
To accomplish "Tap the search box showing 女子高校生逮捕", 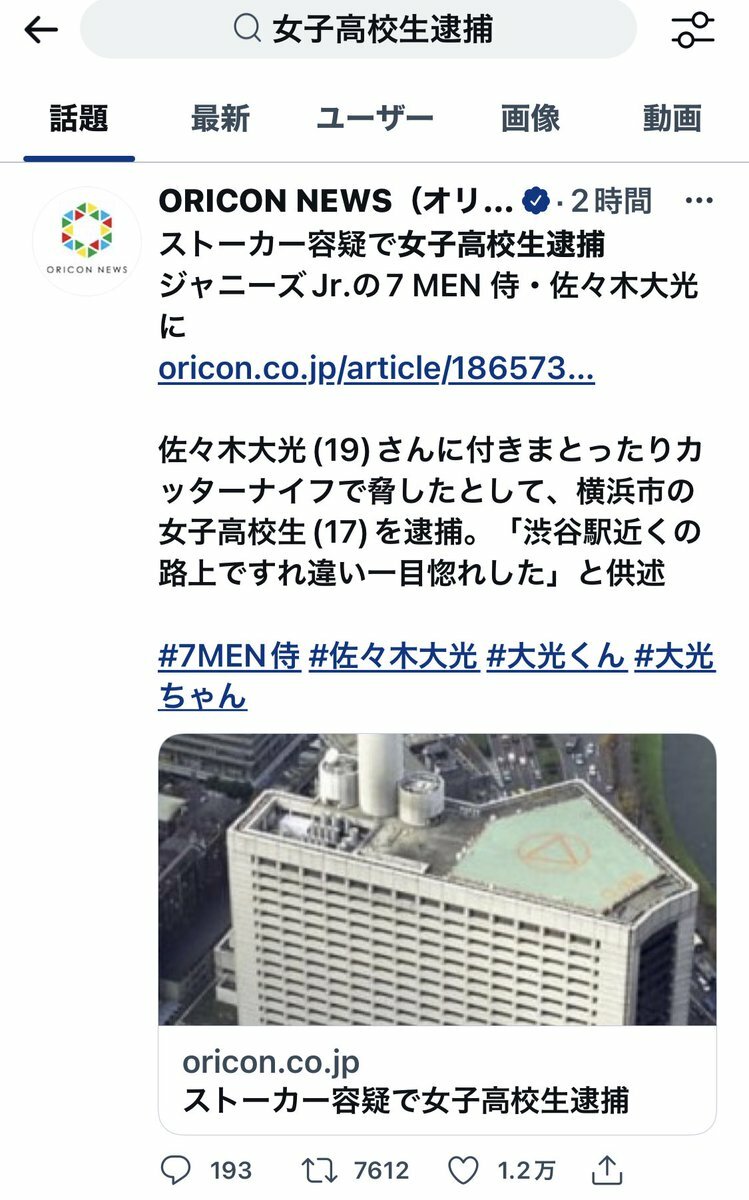I will 358,30.
